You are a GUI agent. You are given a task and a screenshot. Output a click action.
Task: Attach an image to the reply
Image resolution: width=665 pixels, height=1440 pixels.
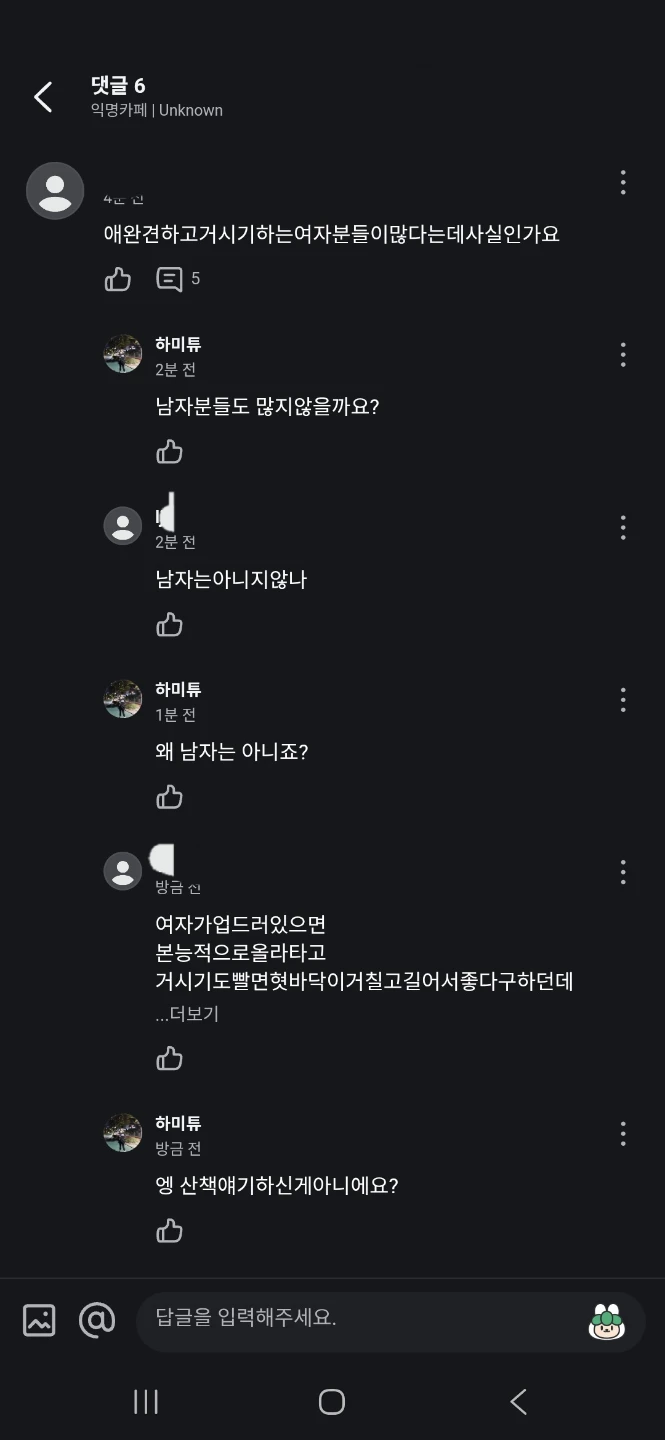tap(39, 1320)
